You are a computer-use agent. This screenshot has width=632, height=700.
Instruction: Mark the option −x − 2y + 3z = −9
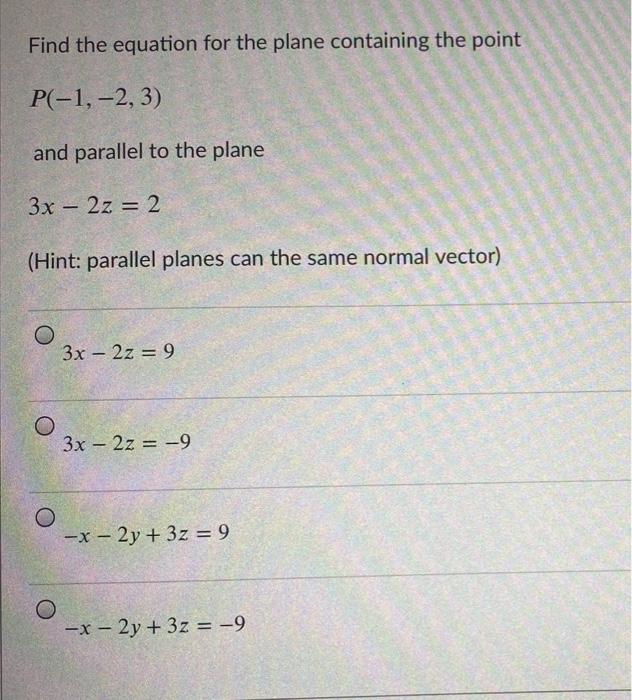point(44,610)
